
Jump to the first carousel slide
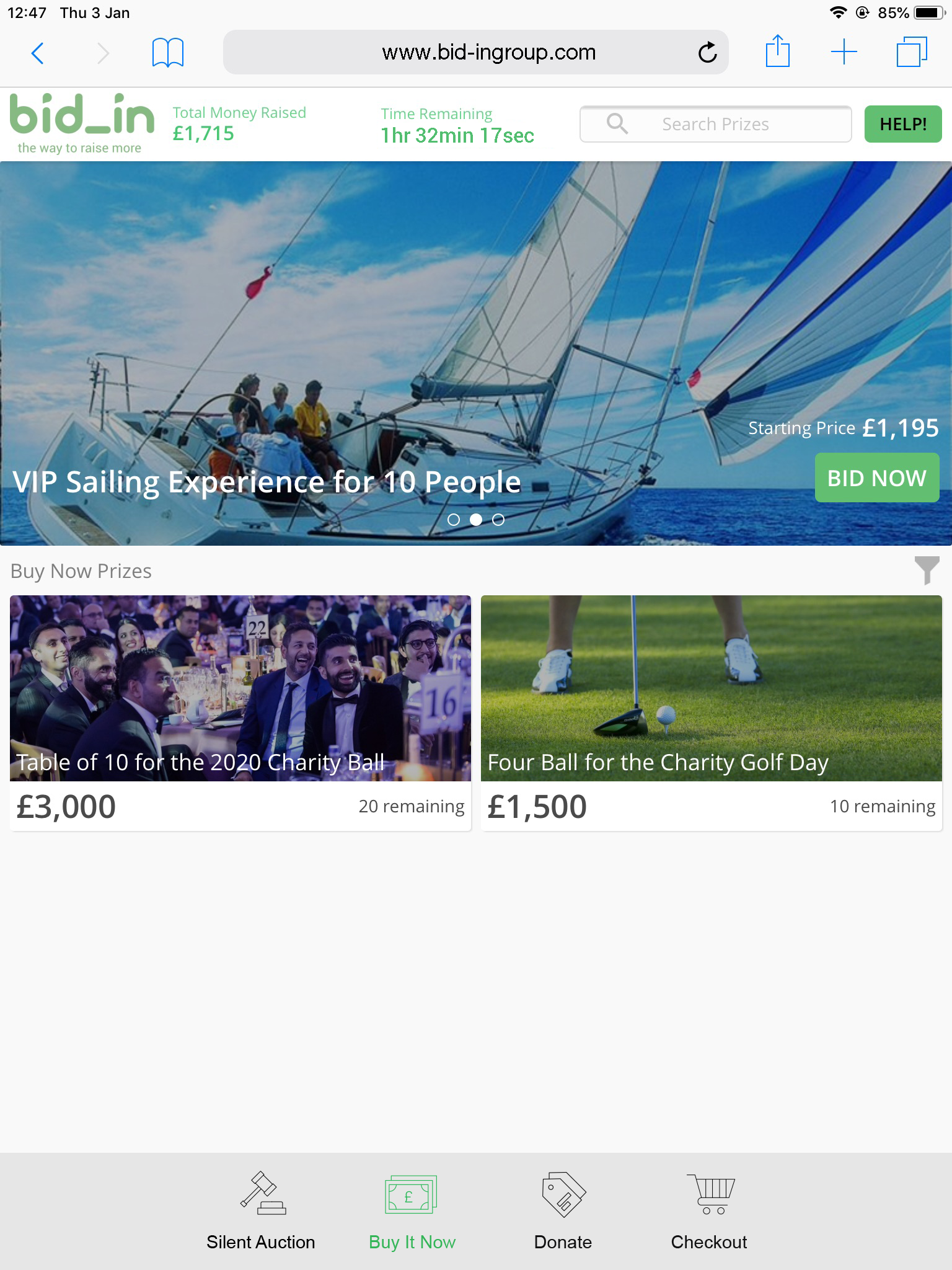pos(454,520)
